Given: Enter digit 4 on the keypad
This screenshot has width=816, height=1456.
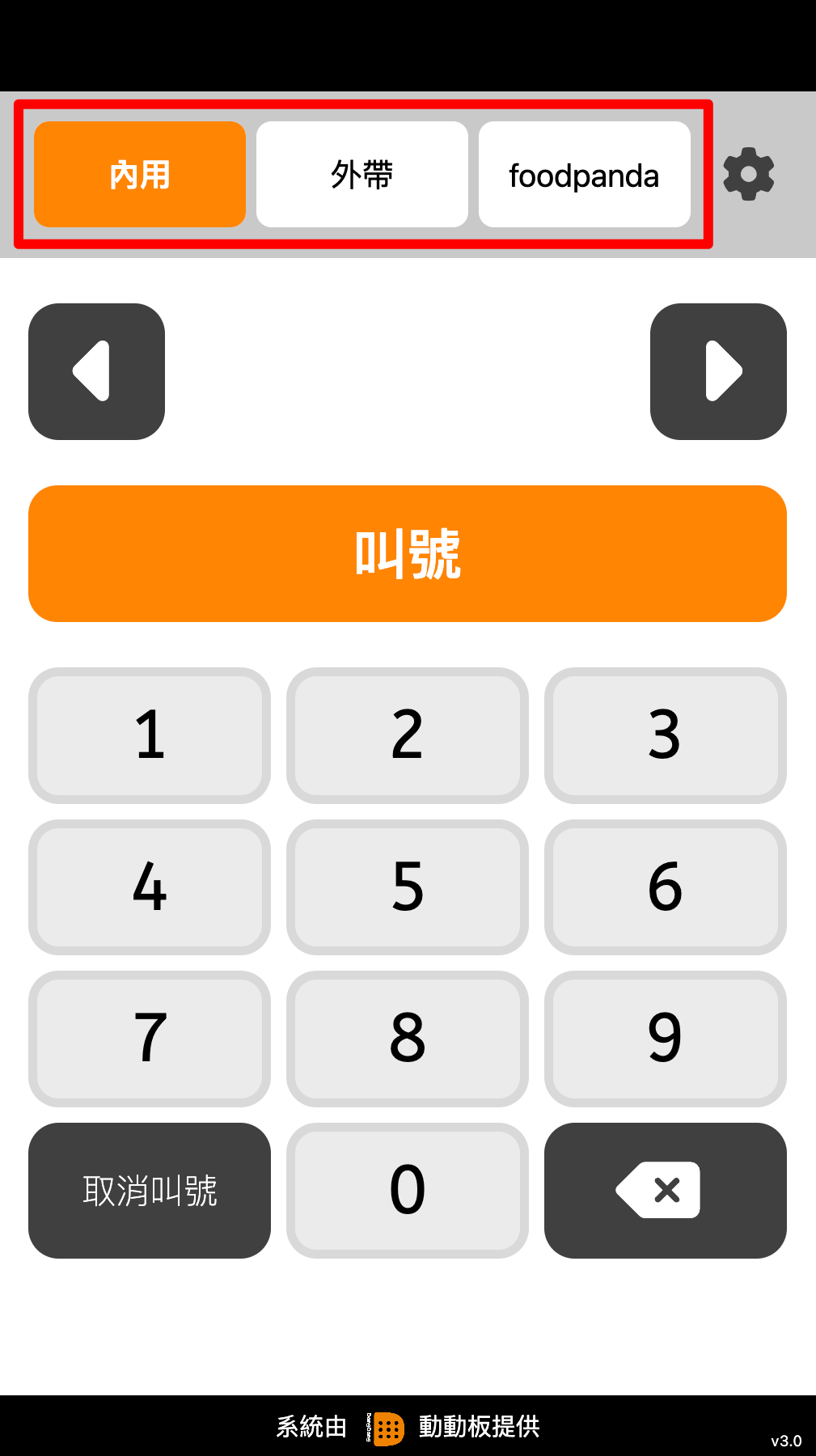Looking at the screenshot, I should pyautogui.click(x=150, y=887).
